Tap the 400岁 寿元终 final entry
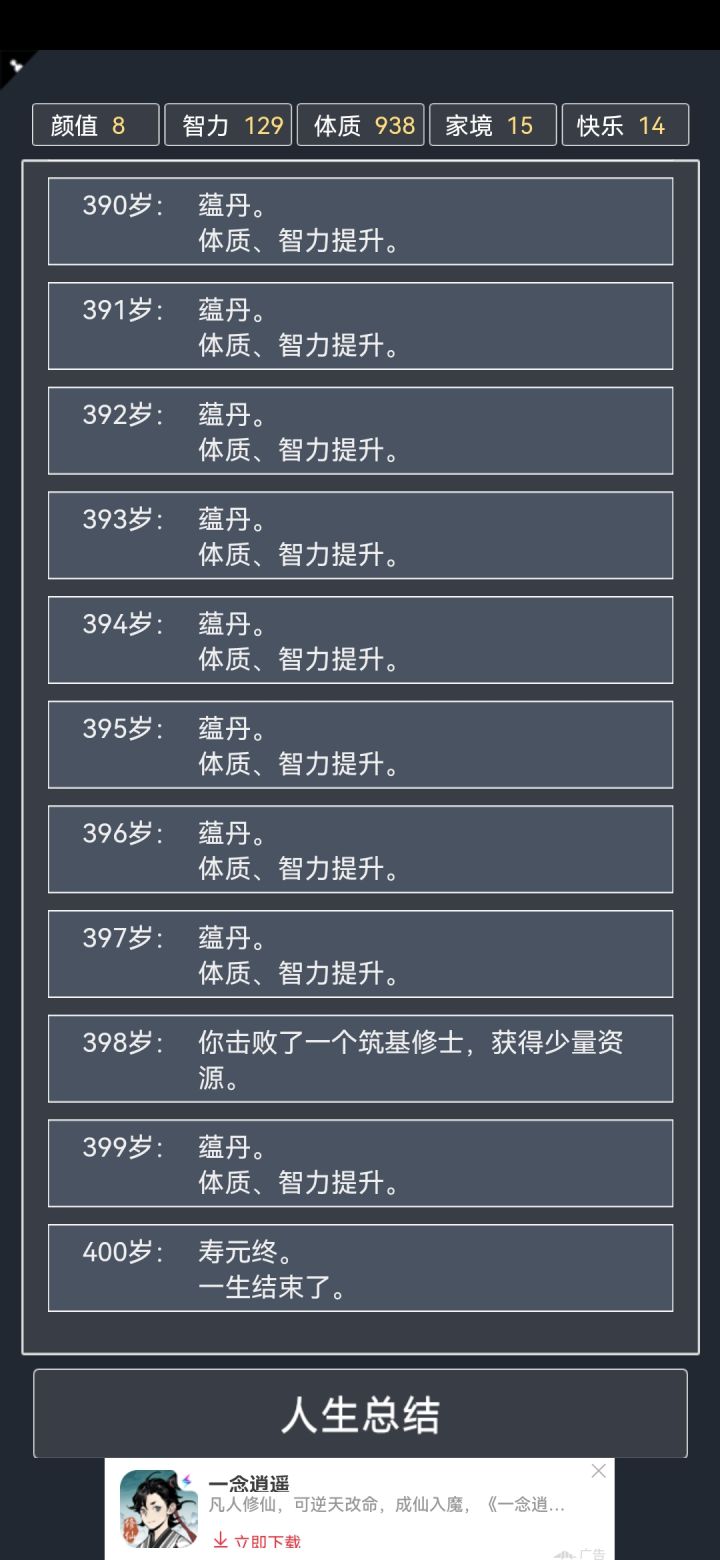This screenshot has height=1560, width=720. [360, 1267]
